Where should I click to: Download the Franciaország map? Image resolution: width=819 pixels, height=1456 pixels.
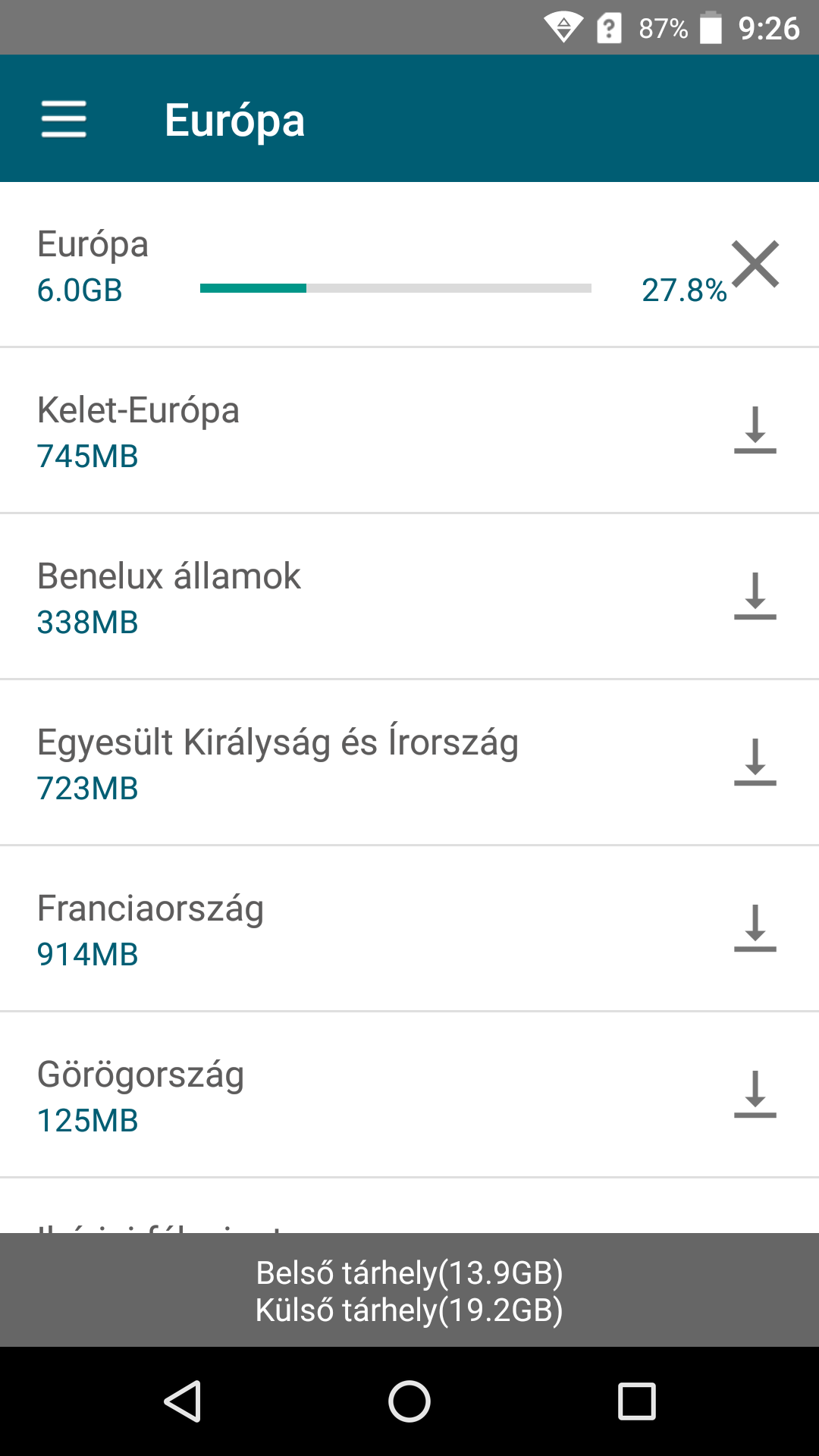755,928
